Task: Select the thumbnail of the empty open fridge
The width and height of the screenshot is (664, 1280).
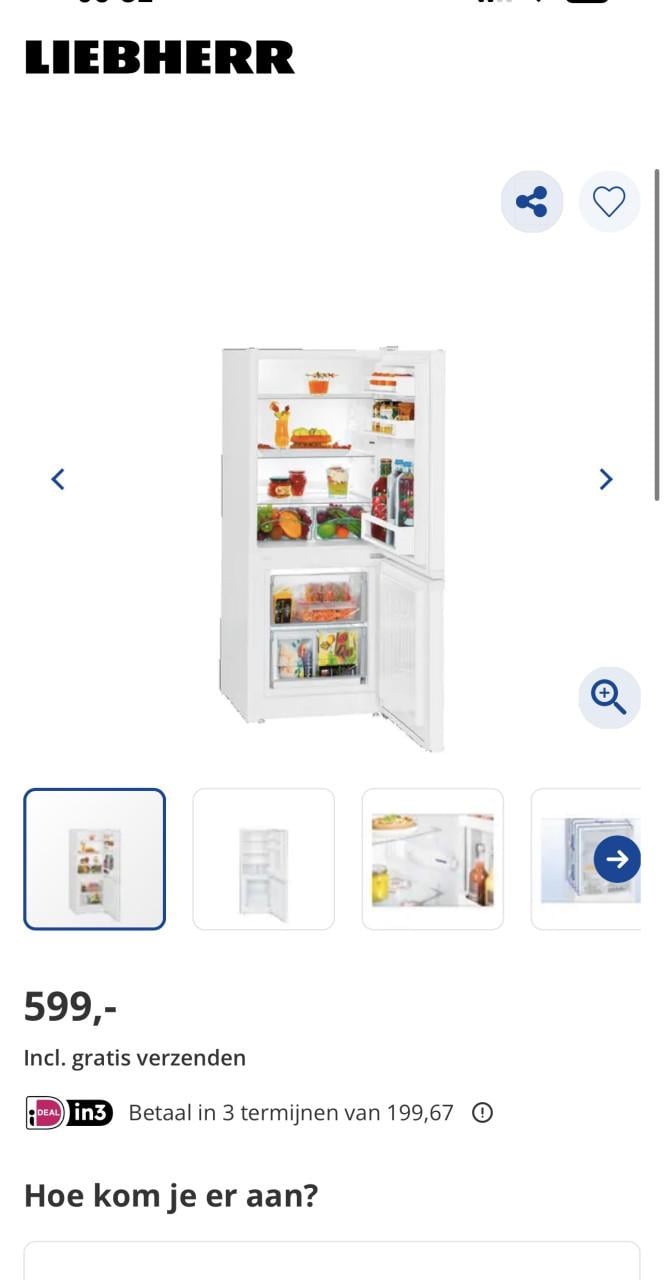Action: (264, 859)
